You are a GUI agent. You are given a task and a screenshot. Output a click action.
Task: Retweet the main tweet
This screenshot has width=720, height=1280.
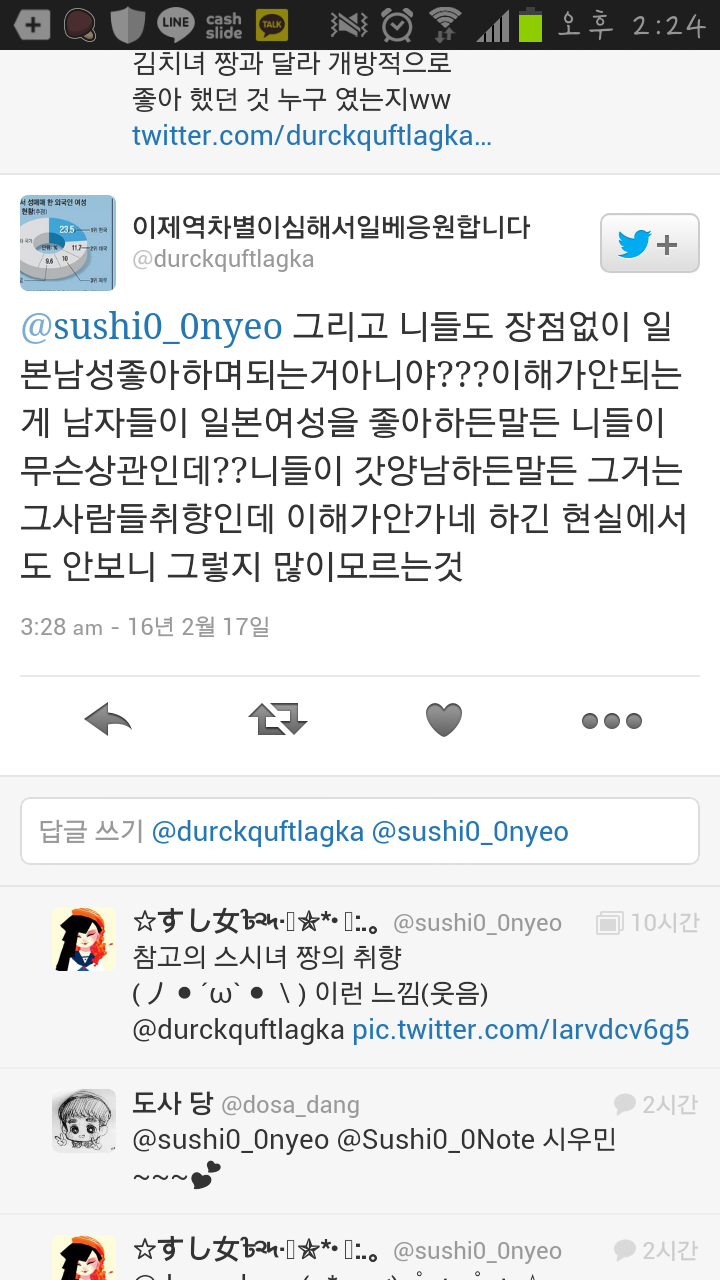point(277,719)
